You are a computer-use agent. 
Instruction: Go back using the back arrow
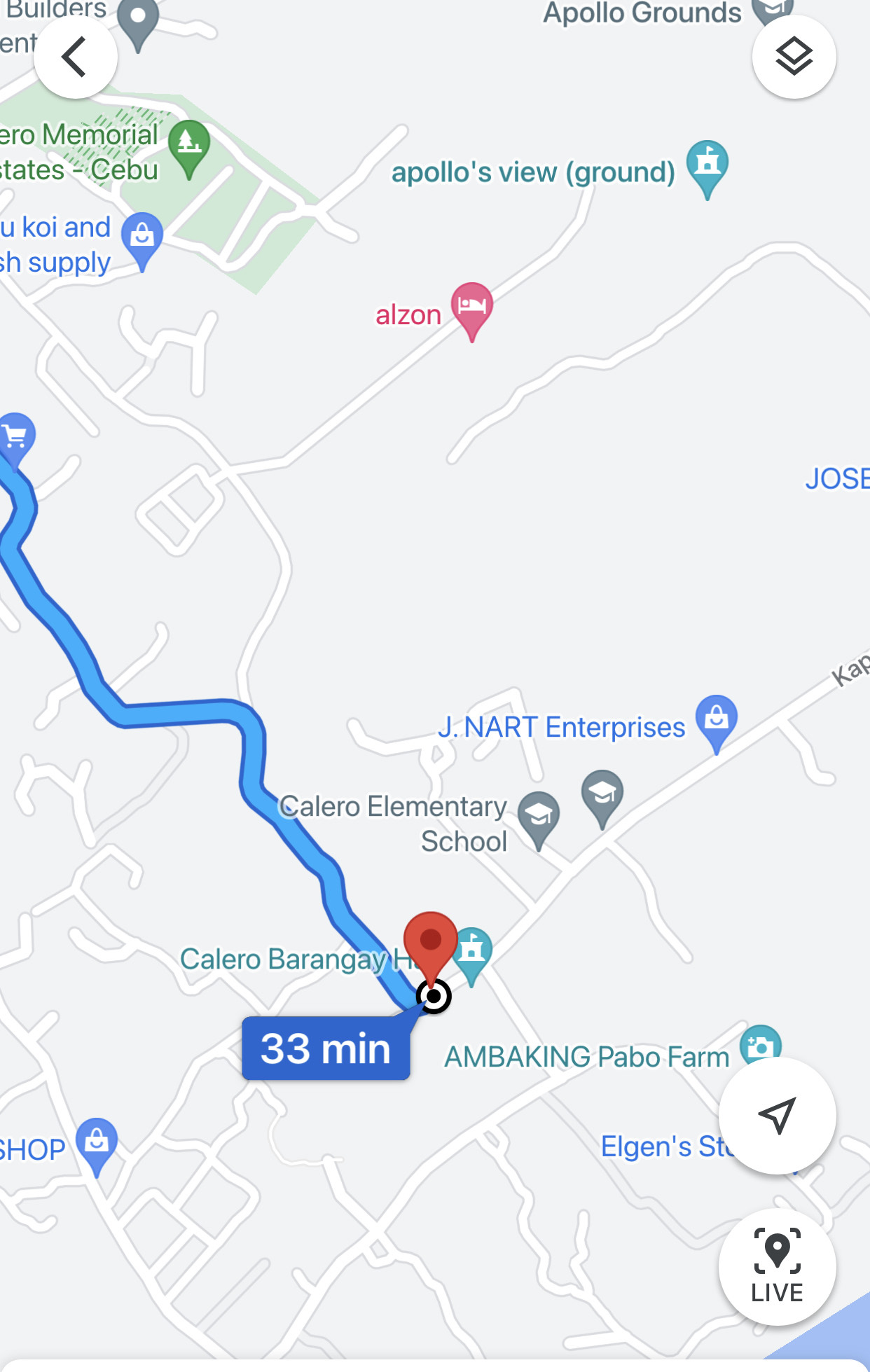click(75, 57)
